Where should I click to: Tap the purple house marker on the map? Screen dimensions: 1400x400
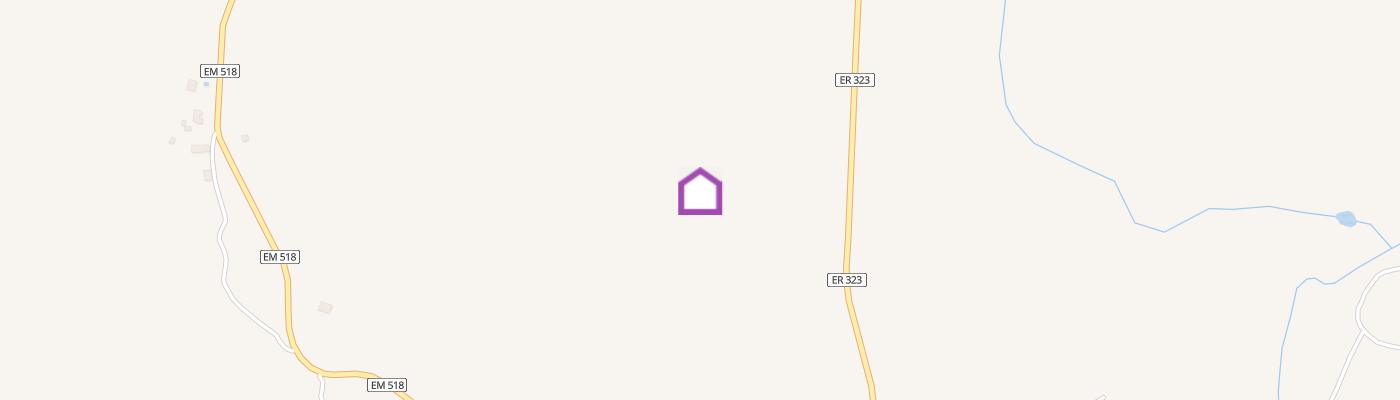[700, 191]
